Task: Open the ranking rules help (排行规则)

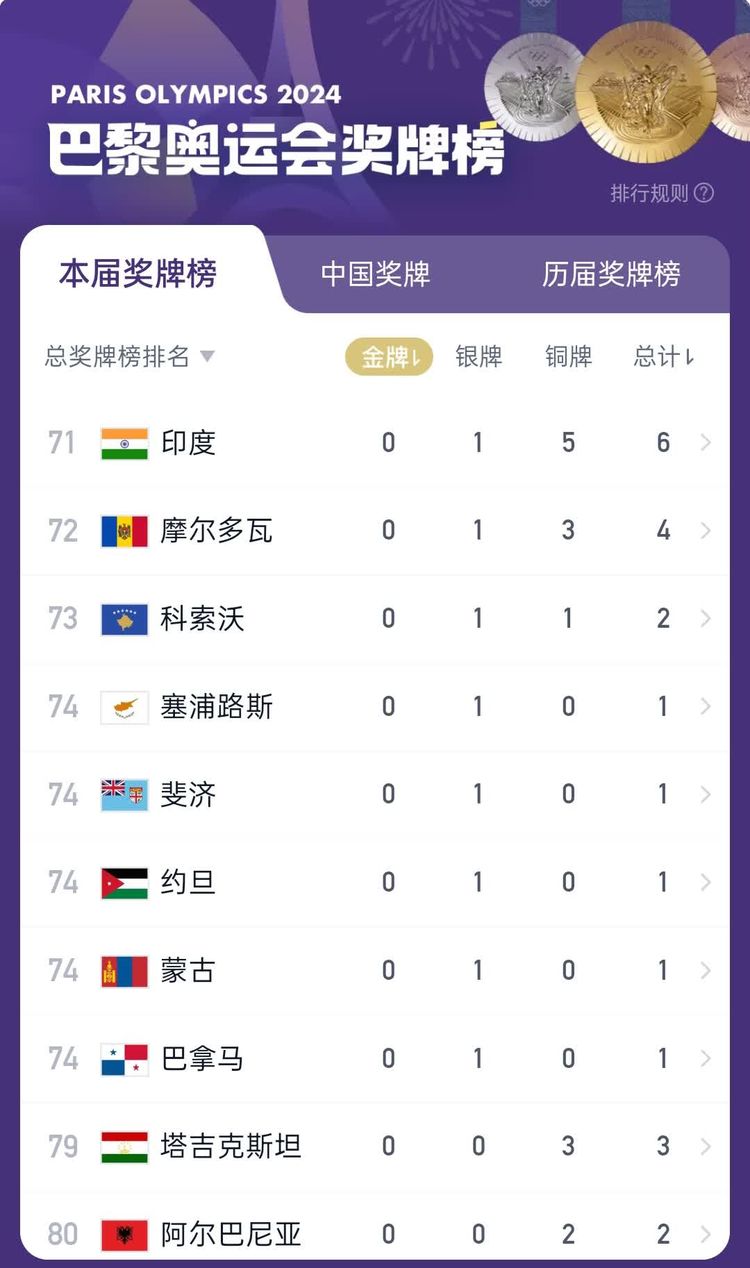Action: 662,194
